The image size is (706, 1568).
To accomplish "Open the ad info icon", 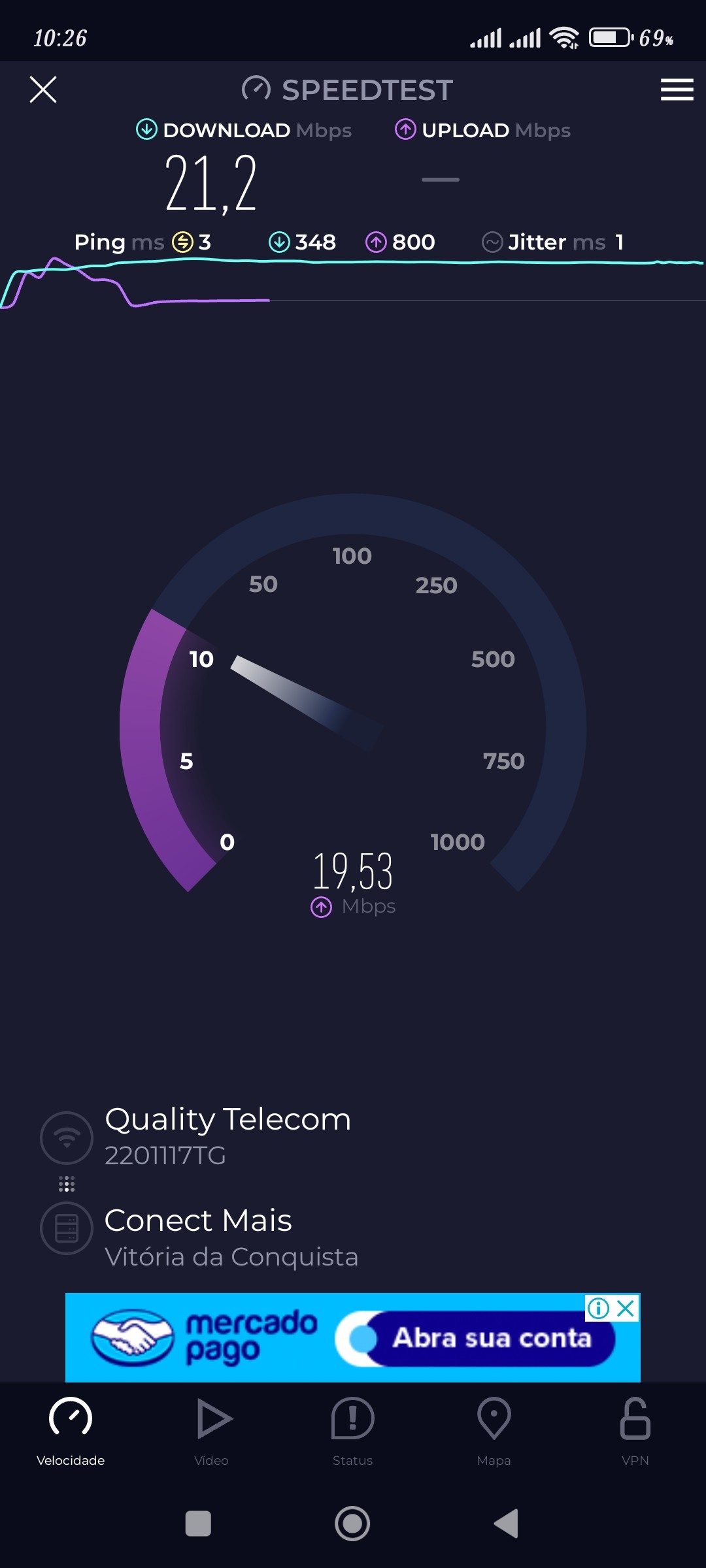I will [x=598, y=1308].
